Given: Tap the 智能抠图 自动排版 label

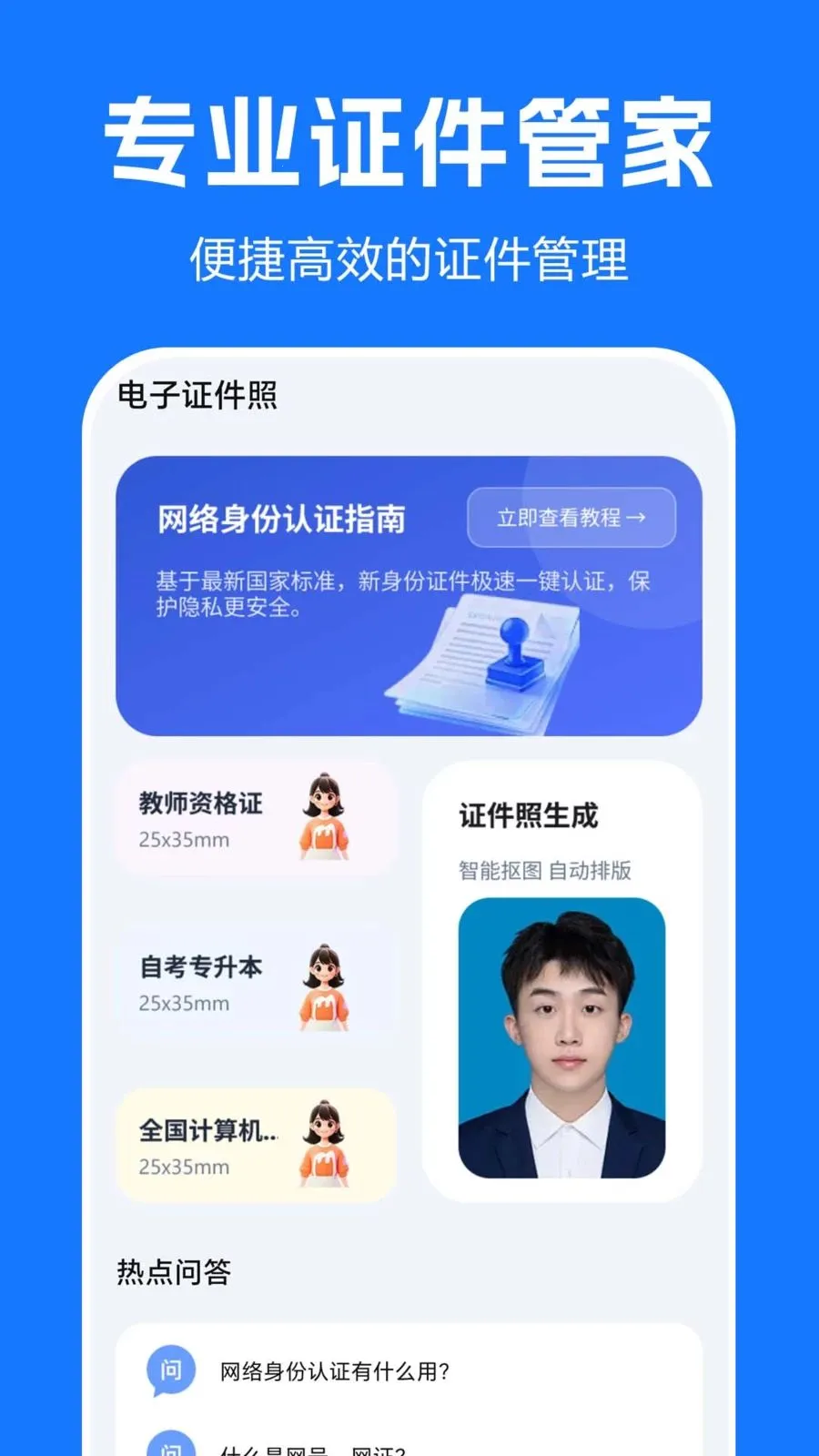Looking at the screenshot, I should (547, 871).
